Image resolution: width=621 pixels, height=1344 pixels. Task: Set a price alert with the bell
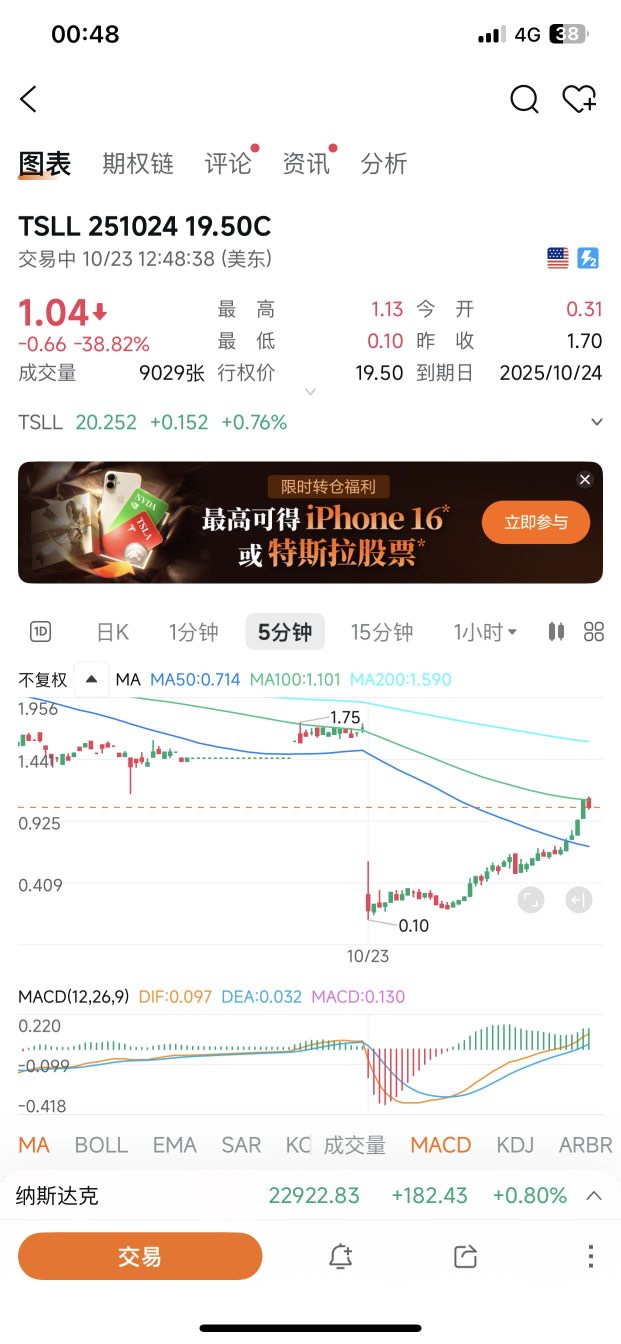click(x=341, y=1257)
